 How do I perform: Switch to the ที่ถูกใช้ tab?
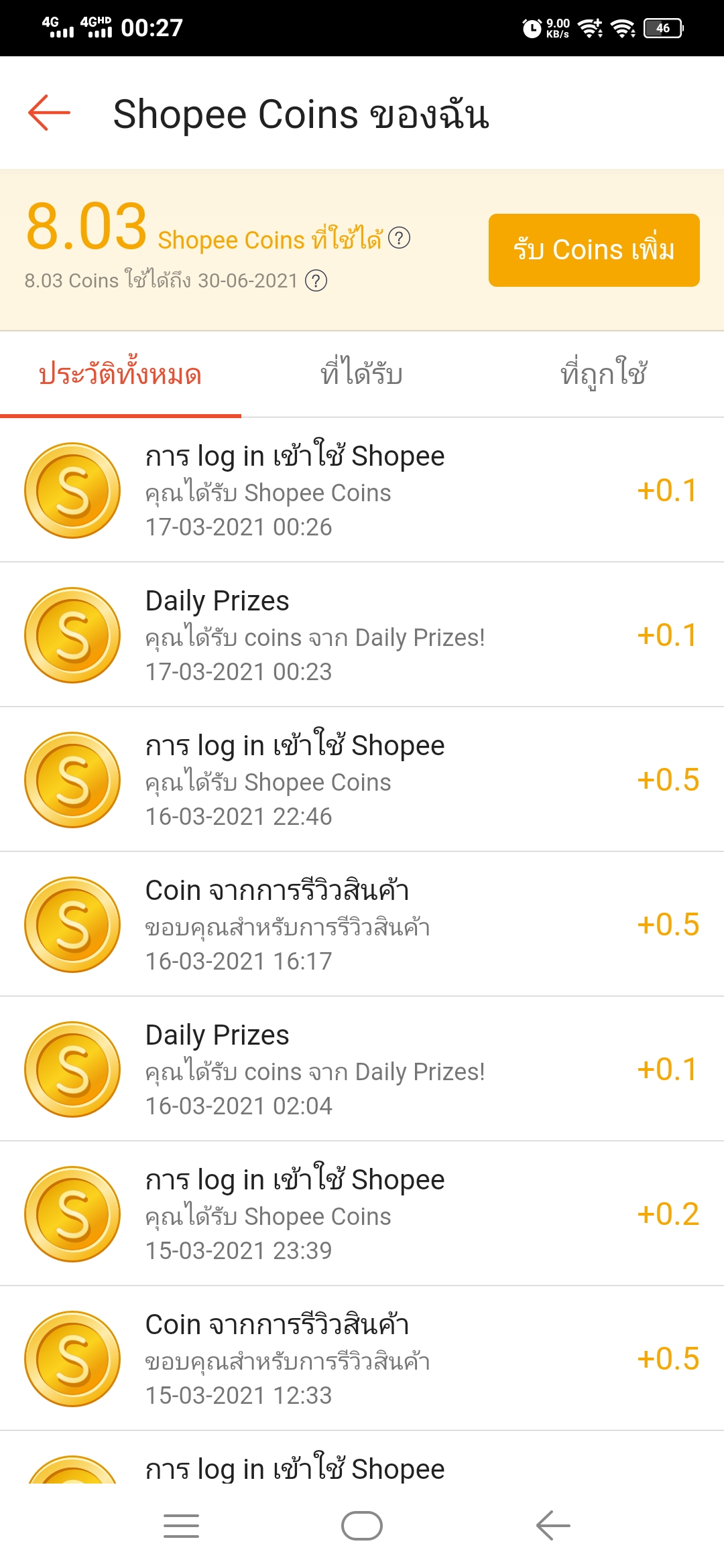point(603,374)
